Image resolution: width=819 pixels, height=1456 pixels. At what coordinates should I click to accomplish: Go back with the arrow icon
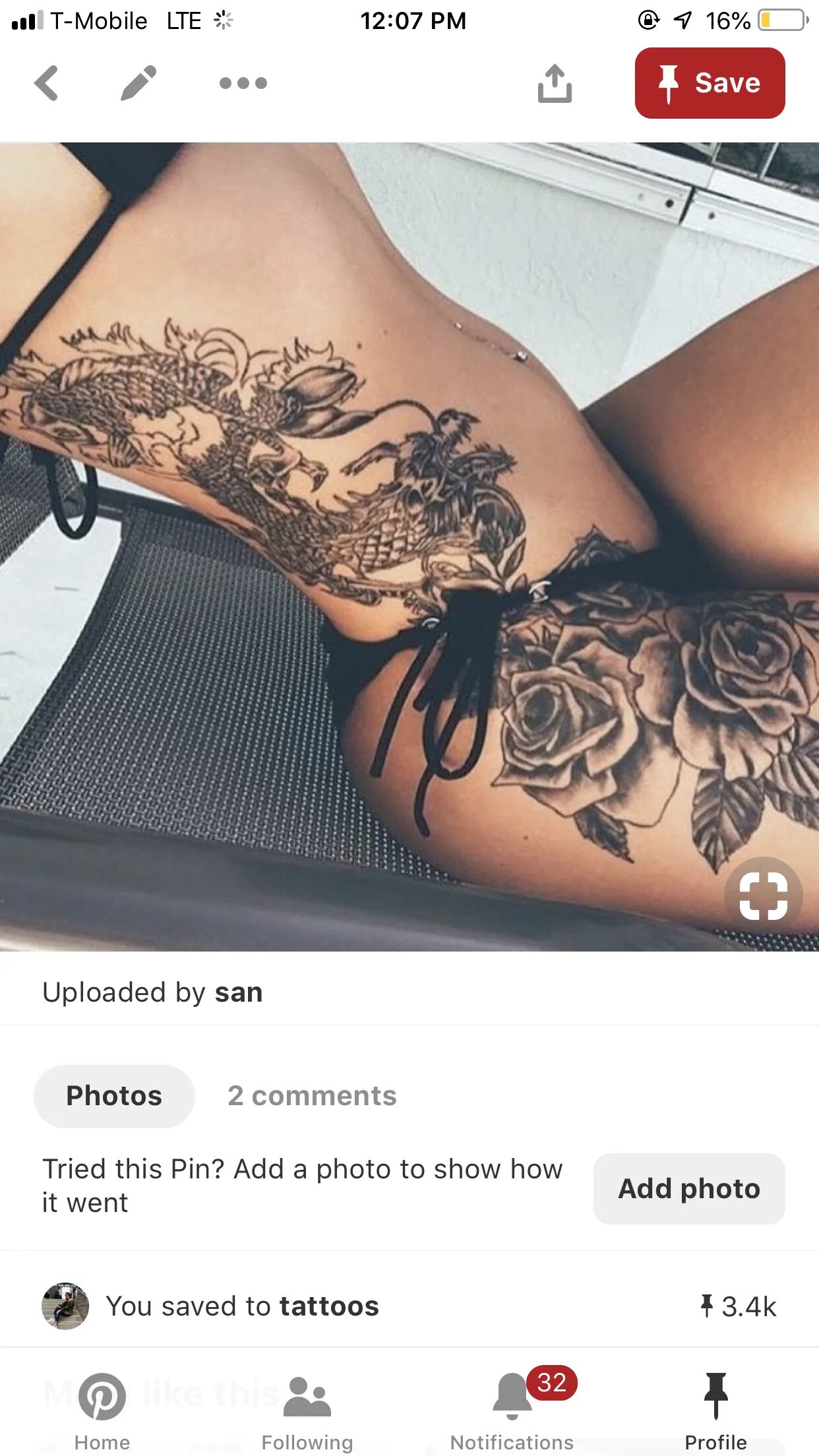tap(46, 83)
